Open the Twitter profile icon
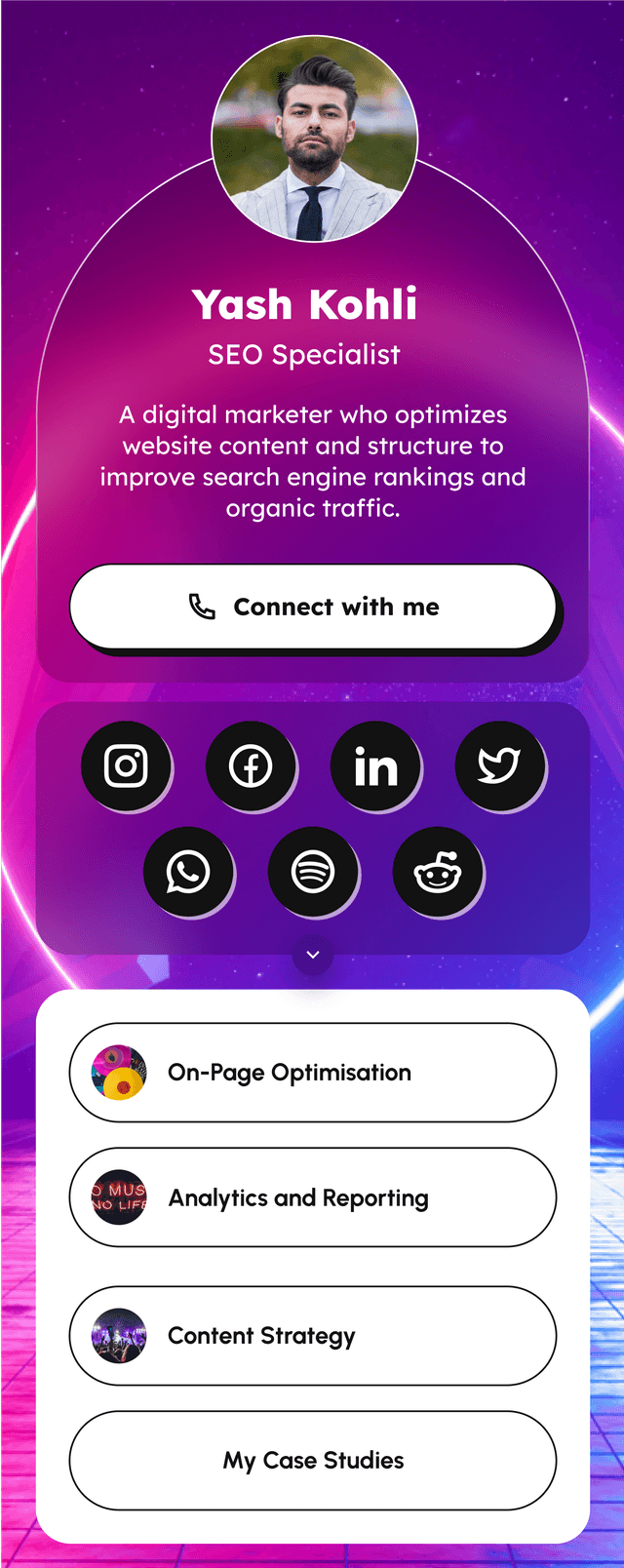The image size is (624, 1568). click(499, 766)
